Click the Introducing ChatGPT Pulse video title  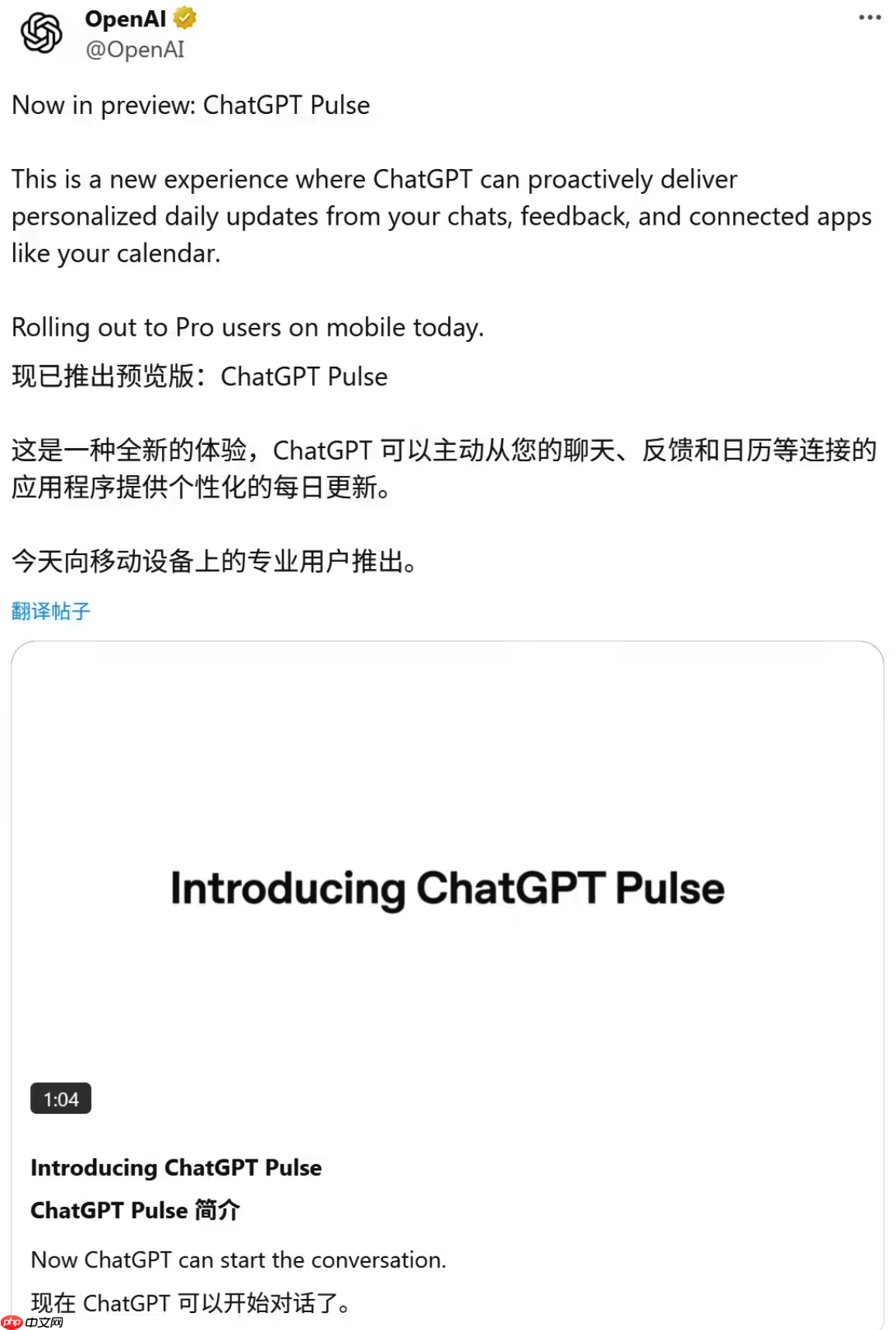(x=176, y=1167)
